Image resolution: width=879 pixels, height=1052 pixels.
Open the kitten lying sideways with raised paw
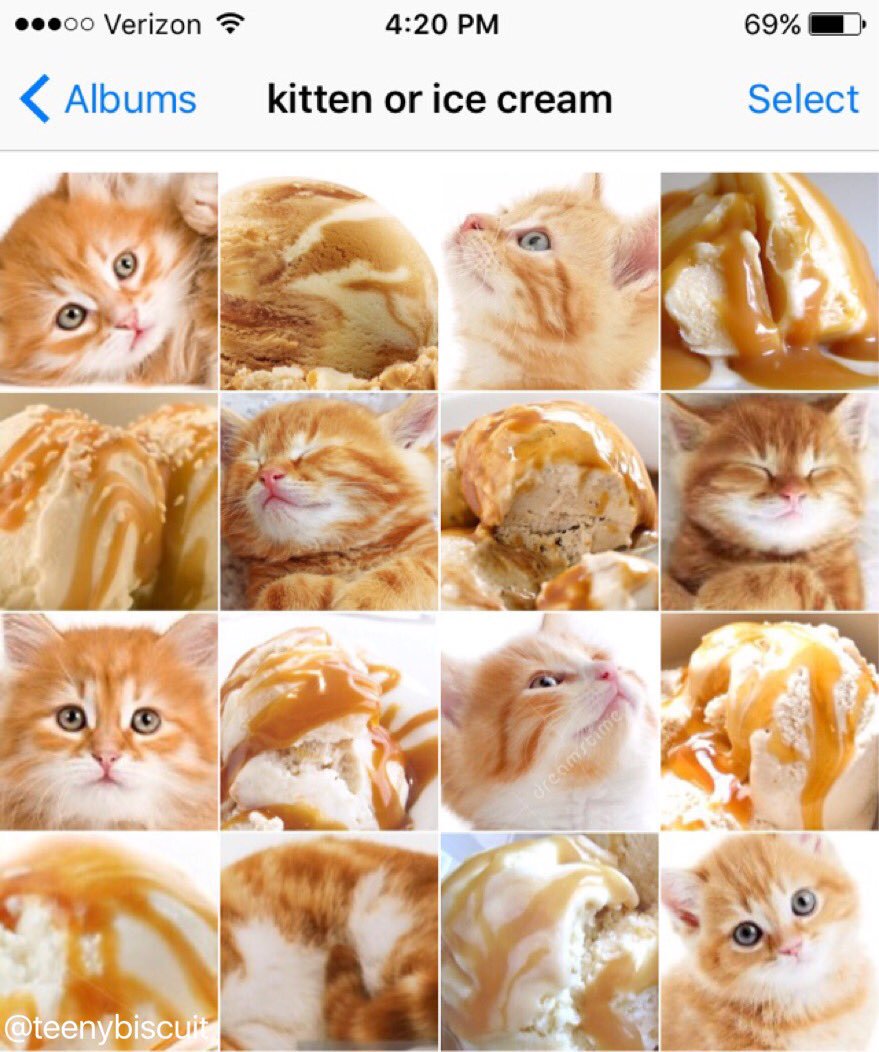(109, 281)
